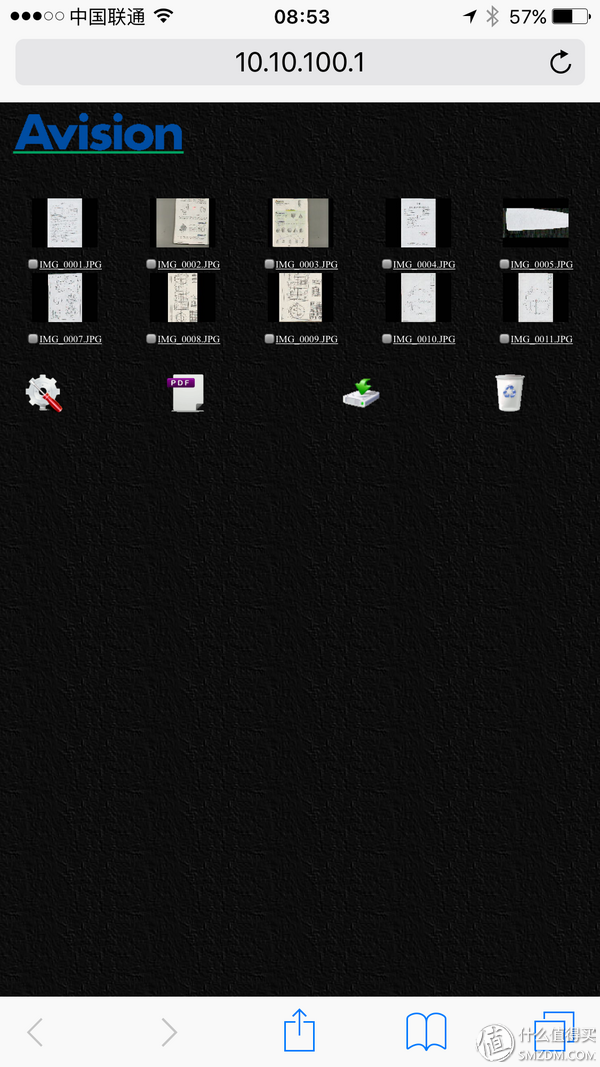600x1067 pixels.
Task: Tap the download-to-drive icon
Action: click(x=361, y=392)
